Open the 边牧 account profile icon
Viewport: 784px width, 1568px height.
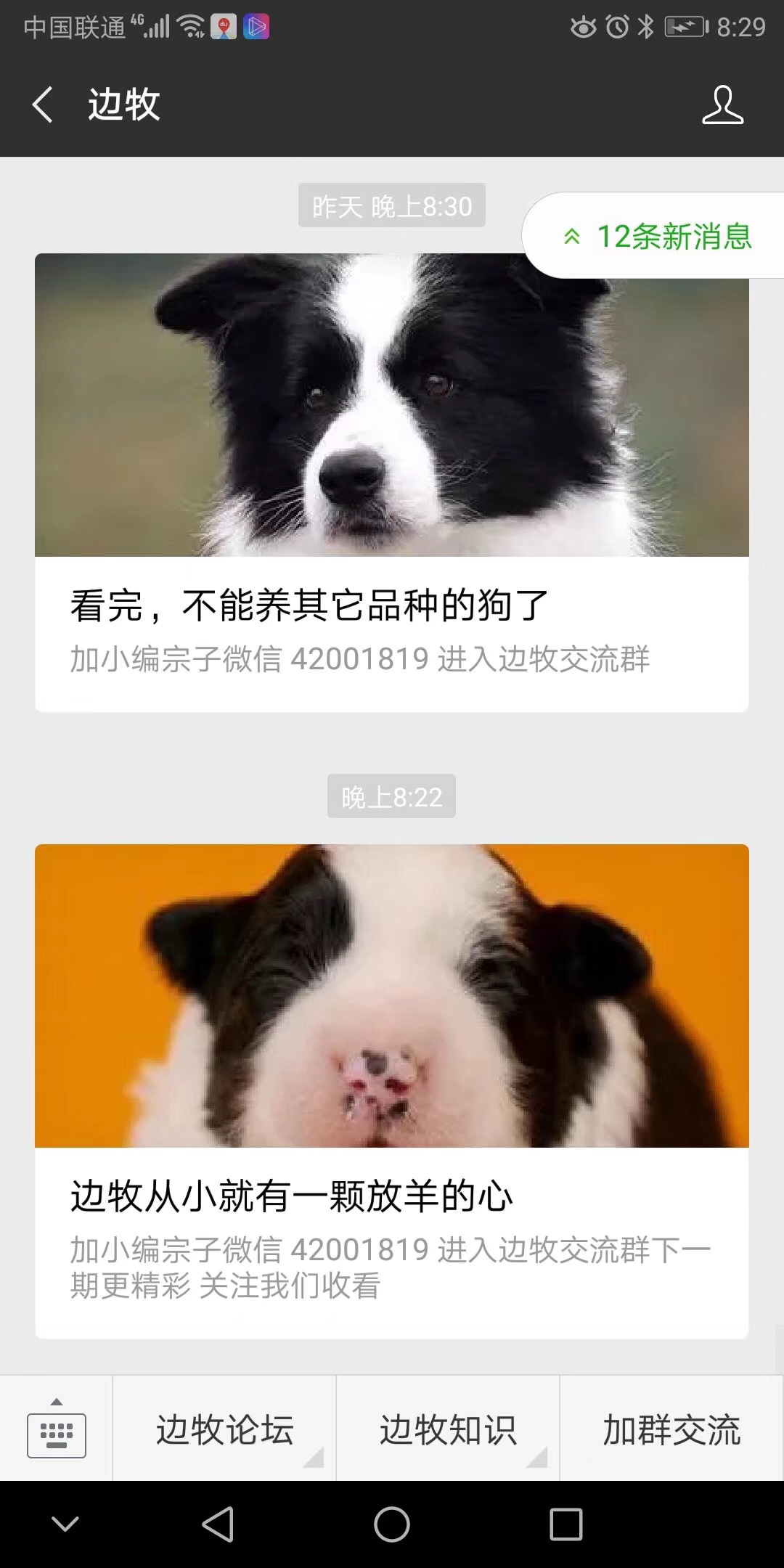(x=722, y=105)
